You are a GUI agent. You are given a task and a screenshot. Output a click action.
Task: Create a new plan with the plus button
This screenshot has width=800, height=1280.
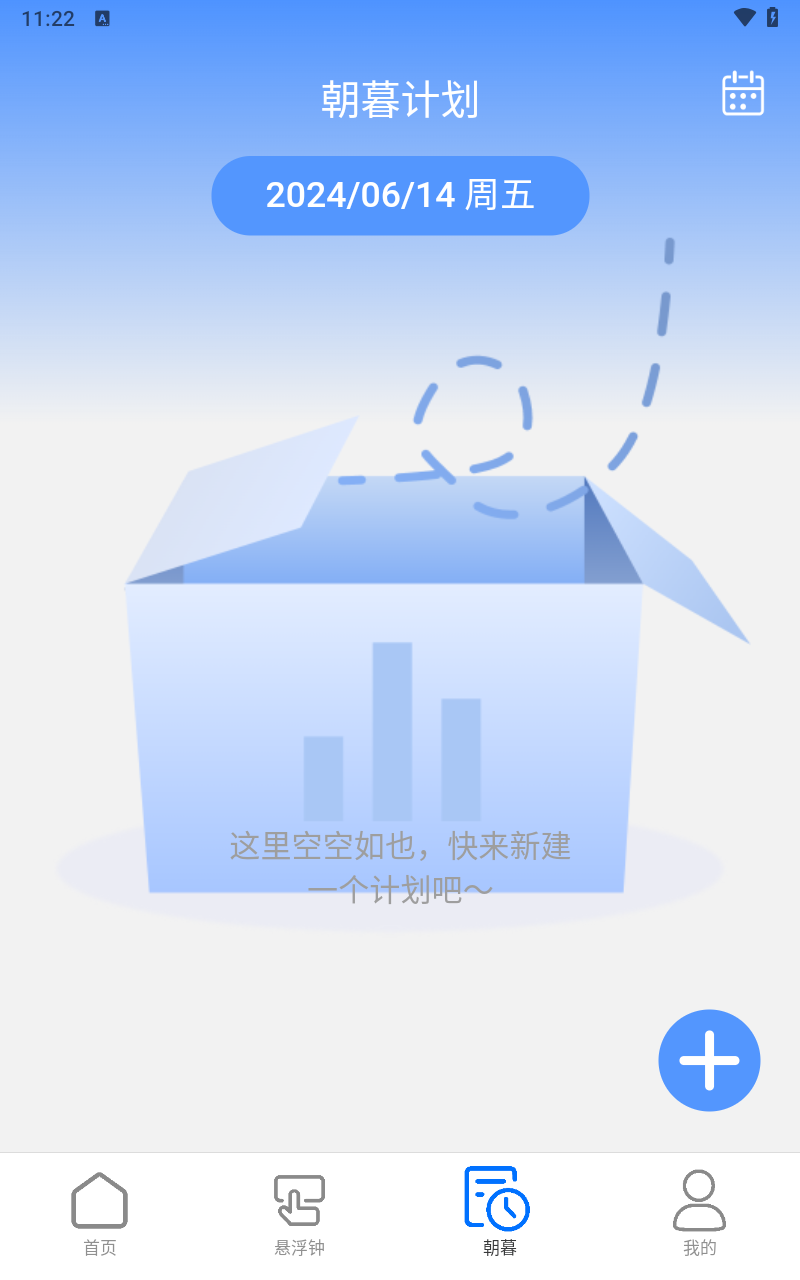pyautogui.click(x=709, y=1060)
